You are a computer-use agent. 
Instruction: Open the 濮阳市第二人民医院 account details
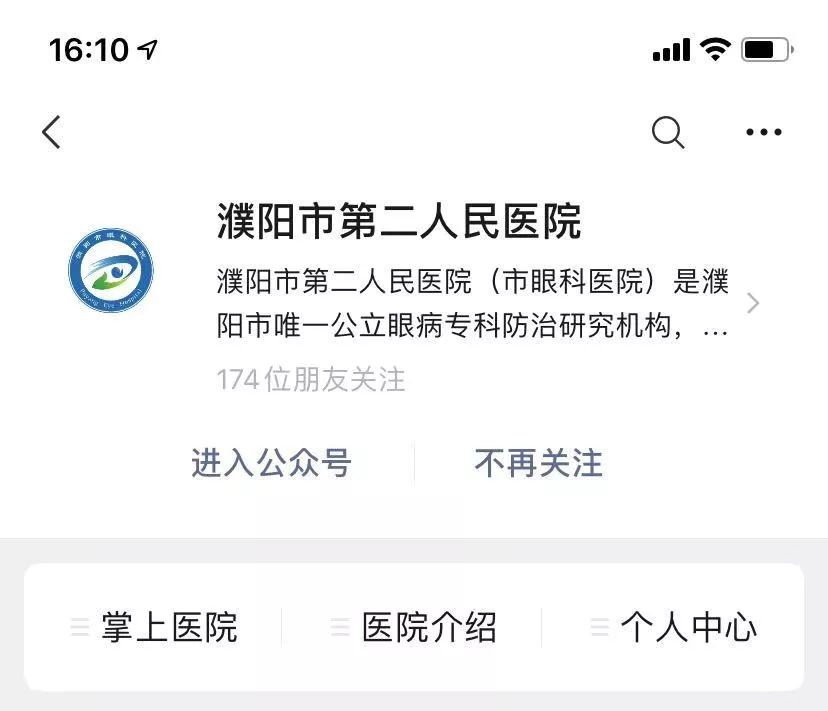tap(753, 302)
